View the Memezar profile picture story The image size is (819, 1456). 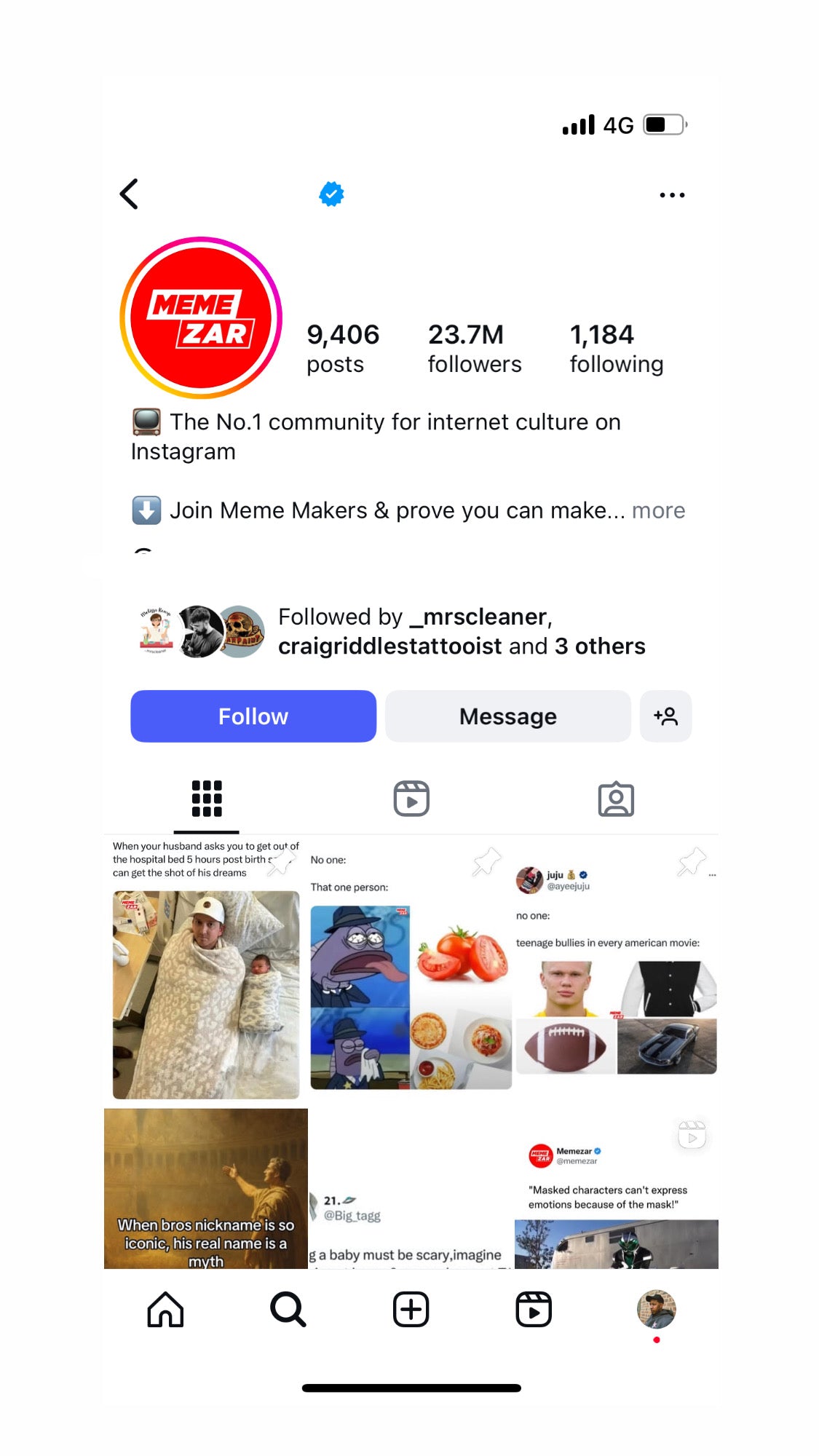[x=201, y=318]
